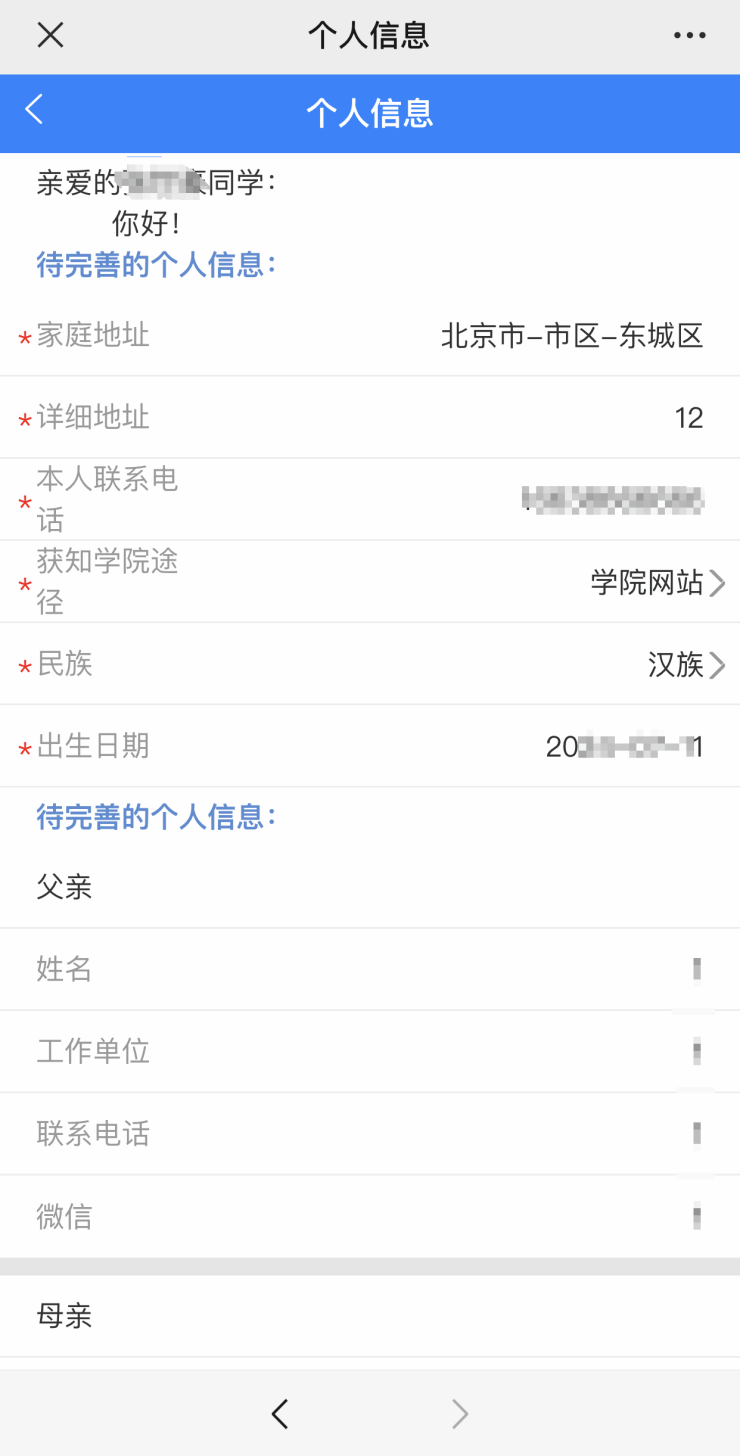Choose 获知学院途径 option
This screenshot has width=740, height=1456.
[655, 582]
